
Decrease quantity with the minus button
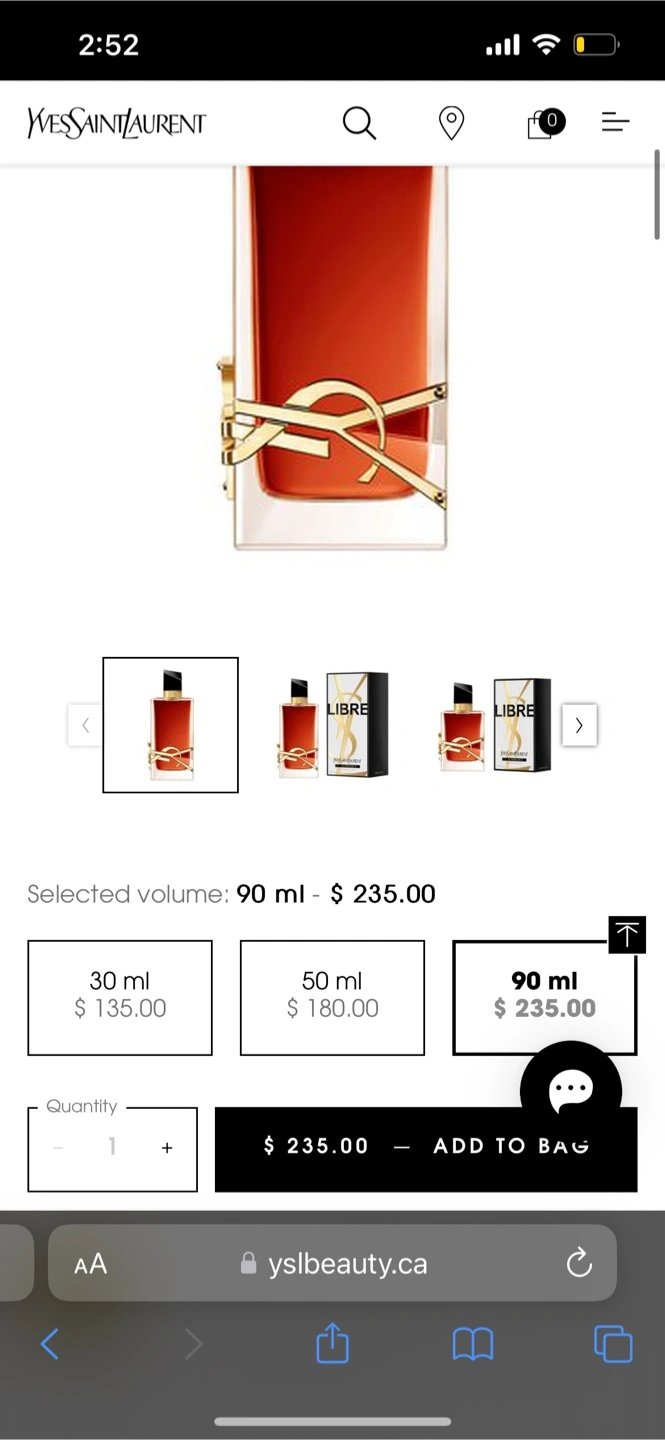click(x=58, y=1148)
